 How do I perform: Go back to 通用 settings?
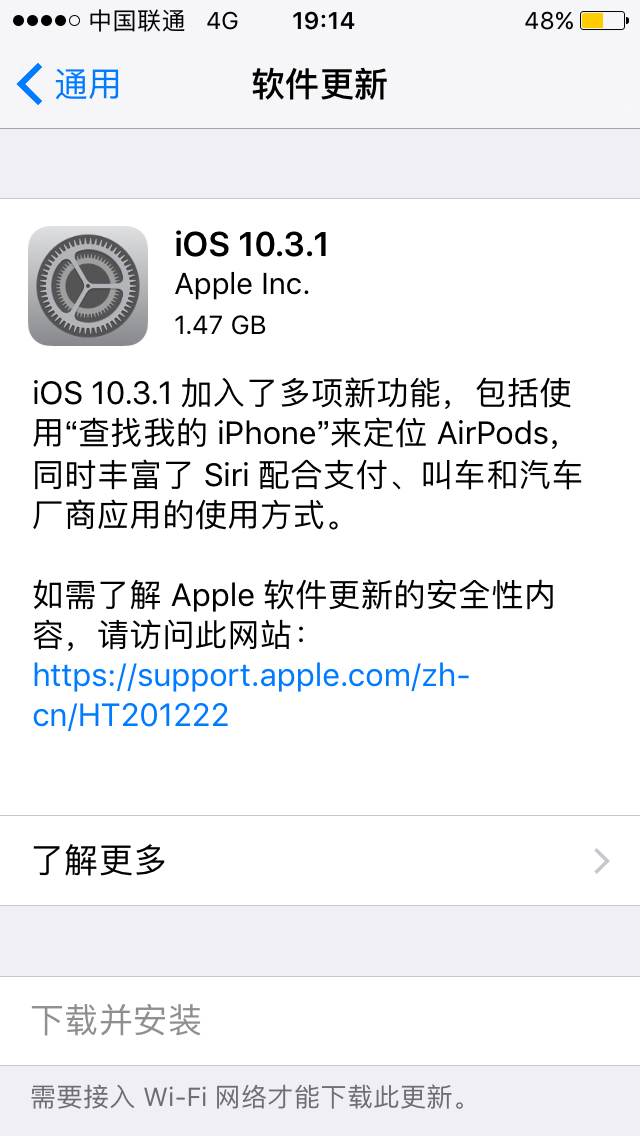[68, 84]
